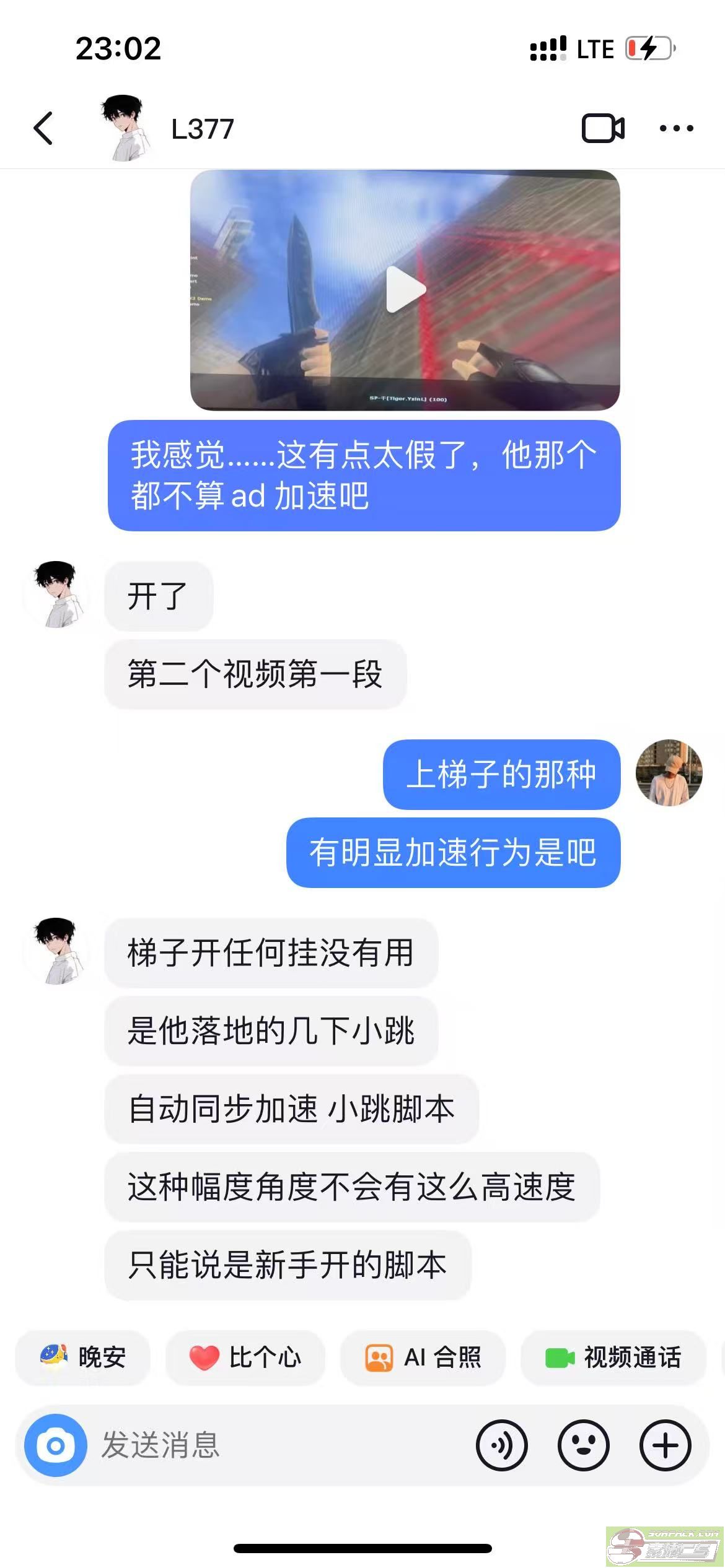Image resolution: width=725 pixels, height=1568 pixels.
Task: Switch to voice message input
Action: click(501, 1446)
